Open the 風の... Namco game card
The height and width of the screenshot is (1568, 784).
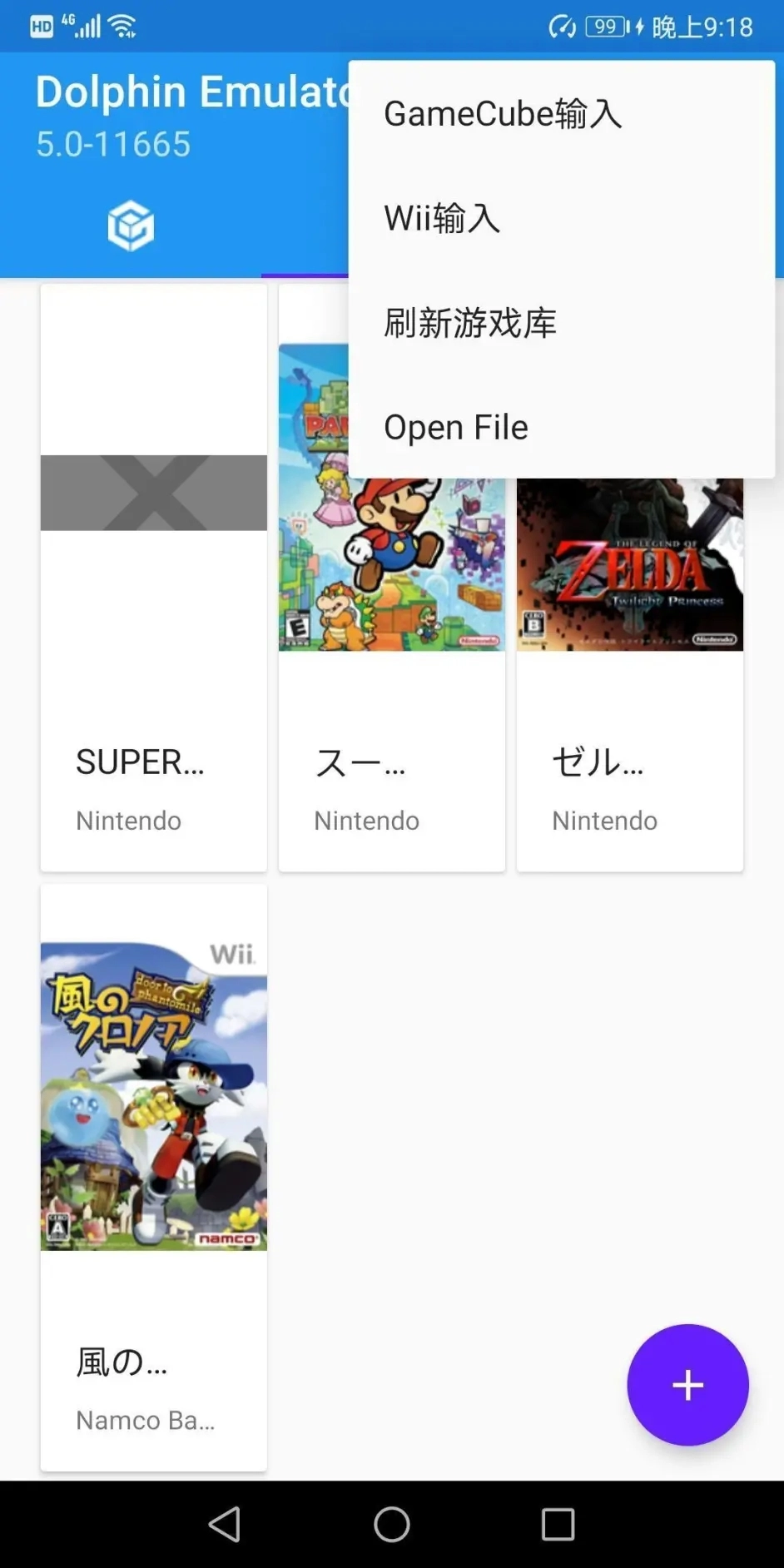coord(154,1178)
